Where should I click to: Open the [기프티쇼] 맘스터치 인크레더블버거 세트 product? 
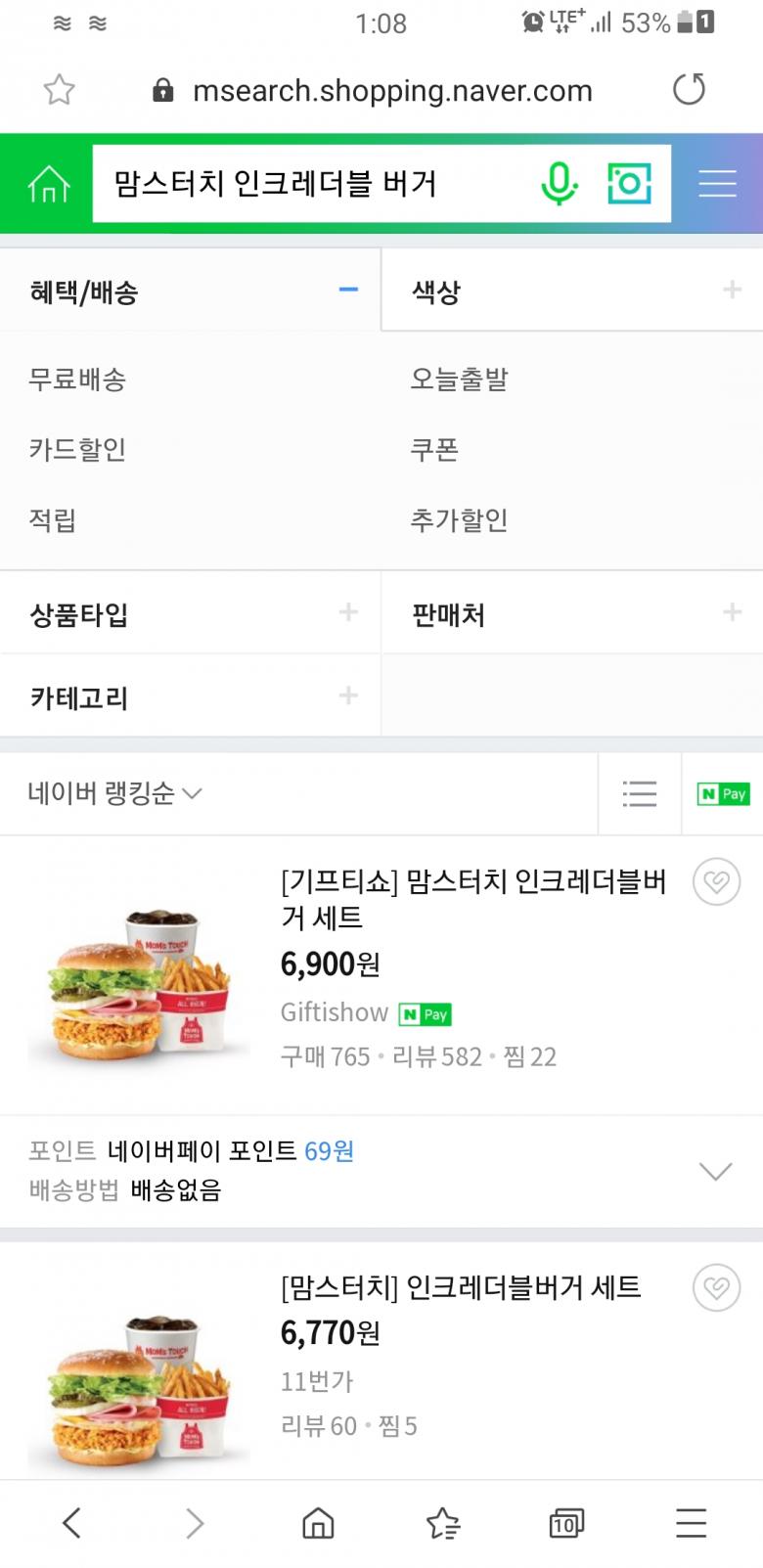click(473, 899)
